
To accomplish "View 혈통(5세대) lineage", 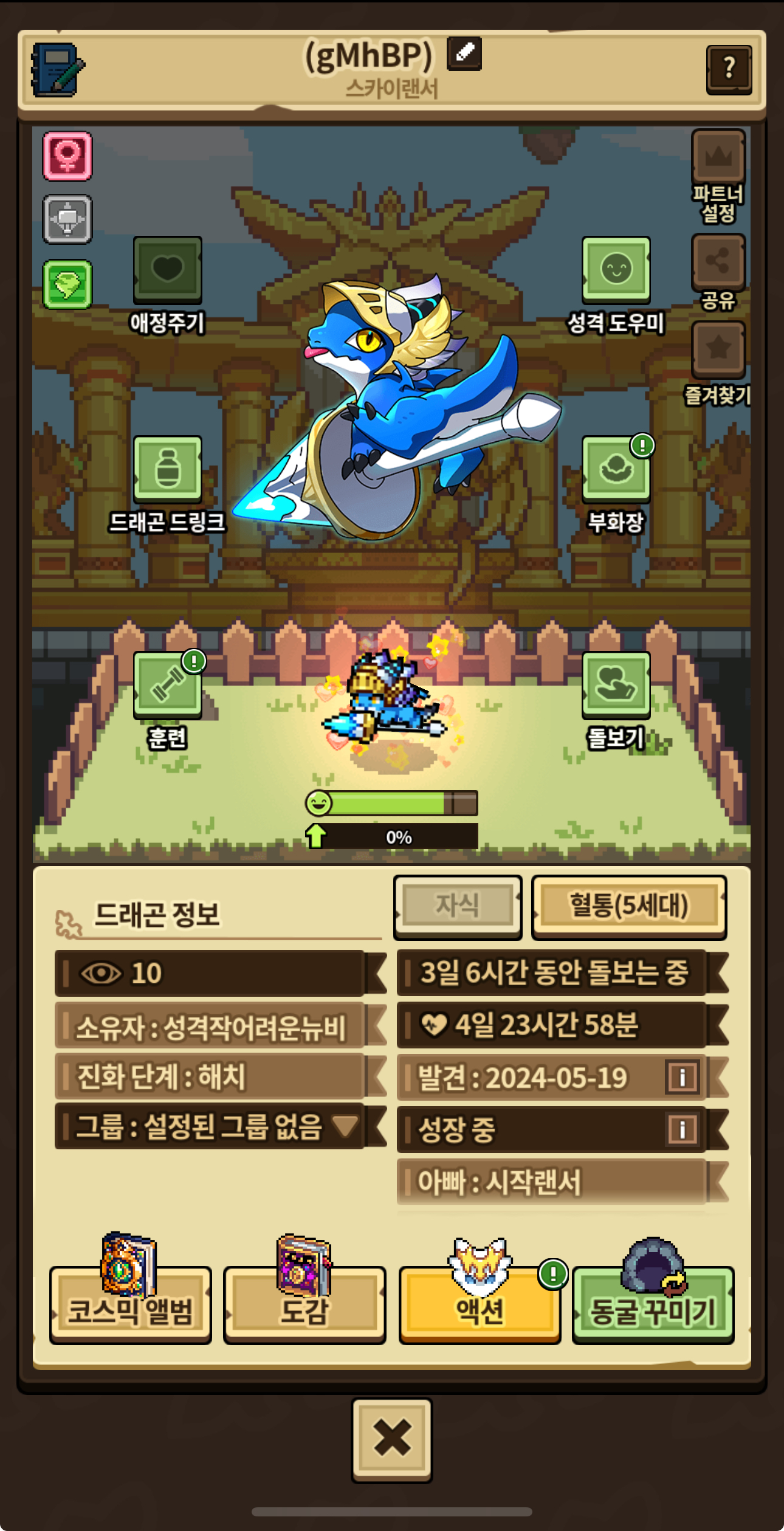I will 629,906.
